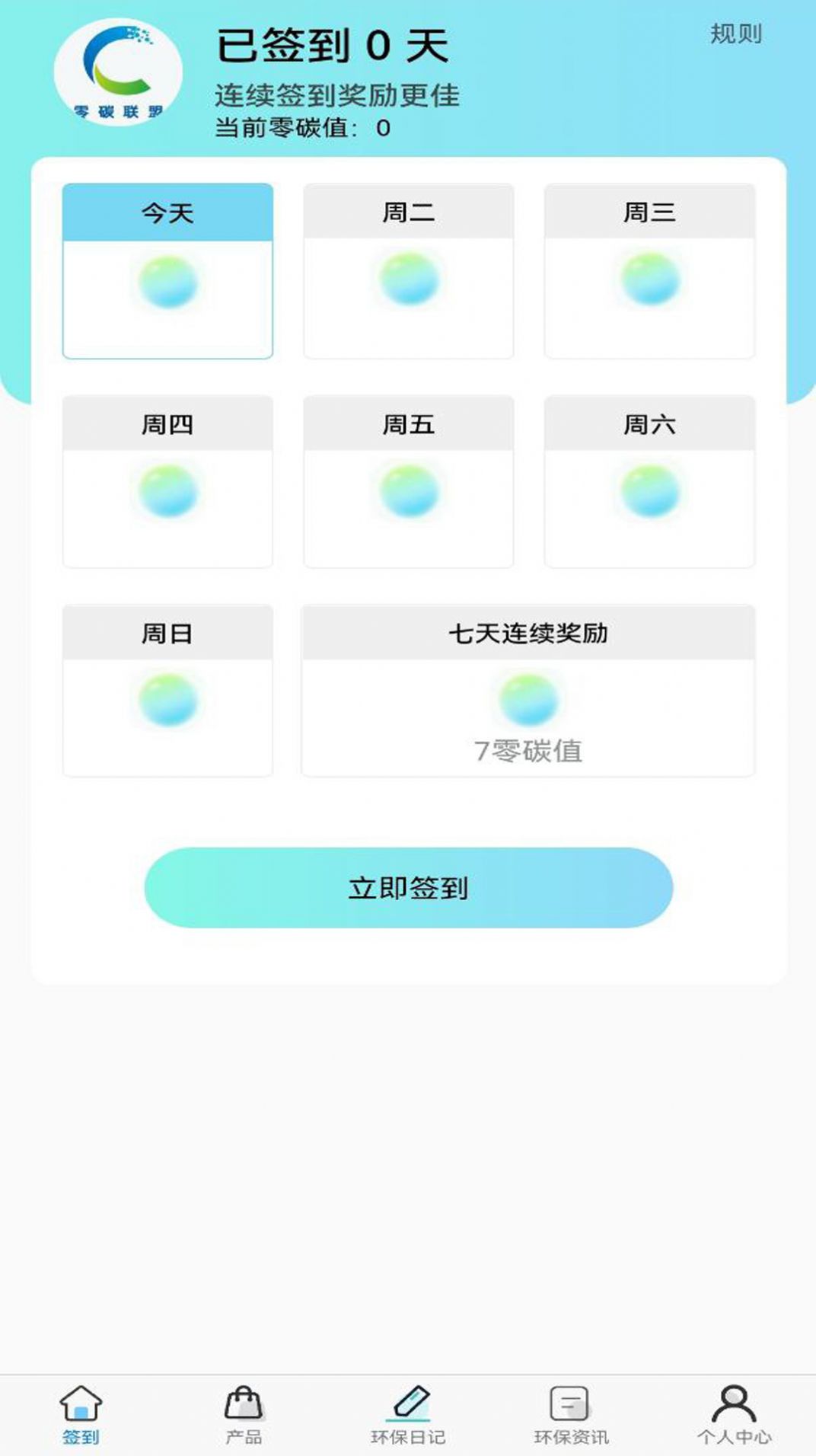Tap the 环保日记 pencil icon
This screenshot has width=816, height=1456.
[408, 1413]
